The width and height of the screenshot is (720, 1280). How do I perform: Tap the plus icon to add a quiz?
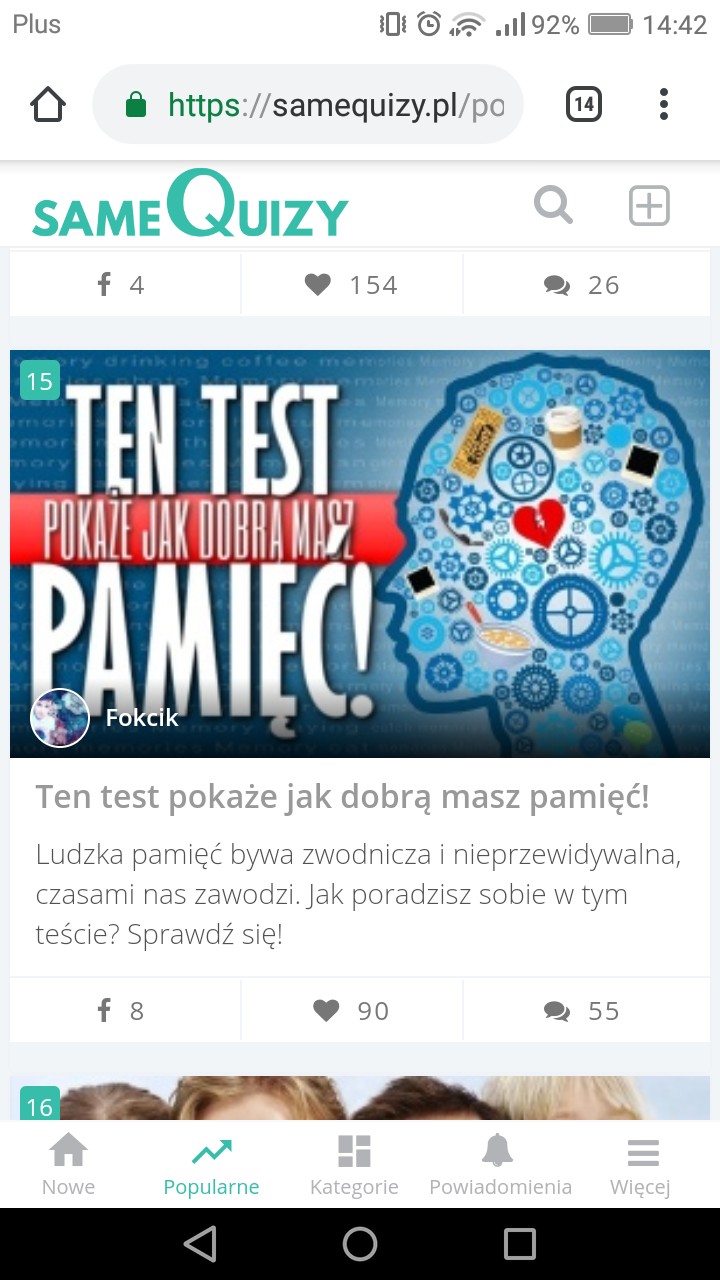coord(649,206)
